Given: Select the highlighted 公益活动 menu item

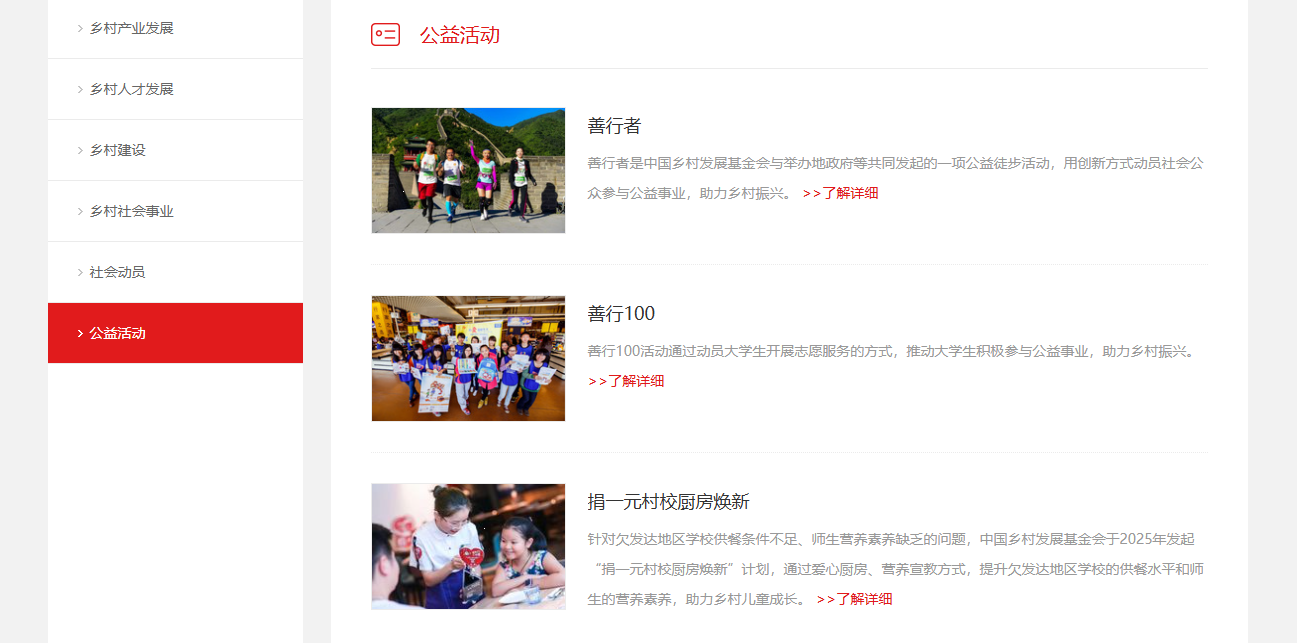Looking at the screenshot, I should click(117, 333).
